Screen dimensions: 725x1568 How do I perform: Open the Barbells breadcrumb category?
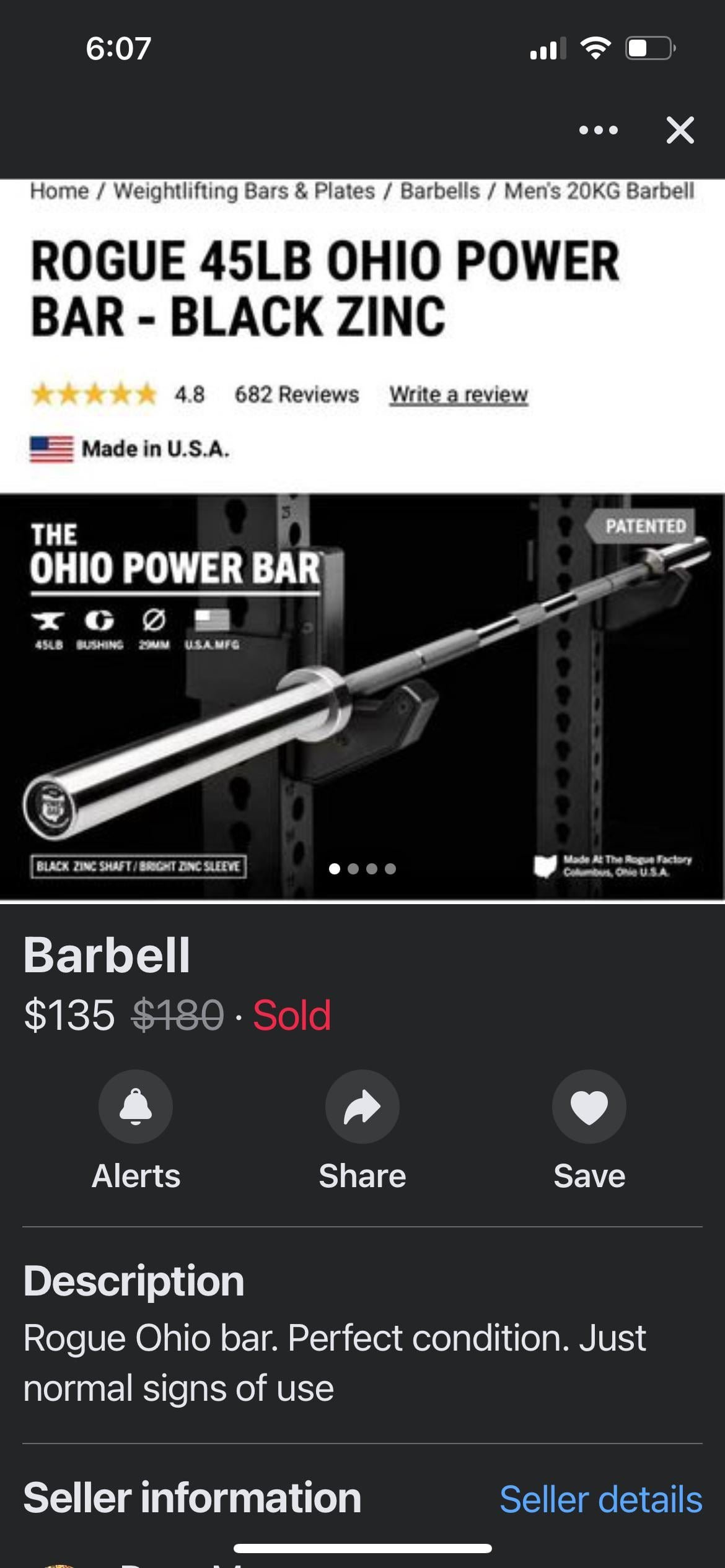point(441,191)
